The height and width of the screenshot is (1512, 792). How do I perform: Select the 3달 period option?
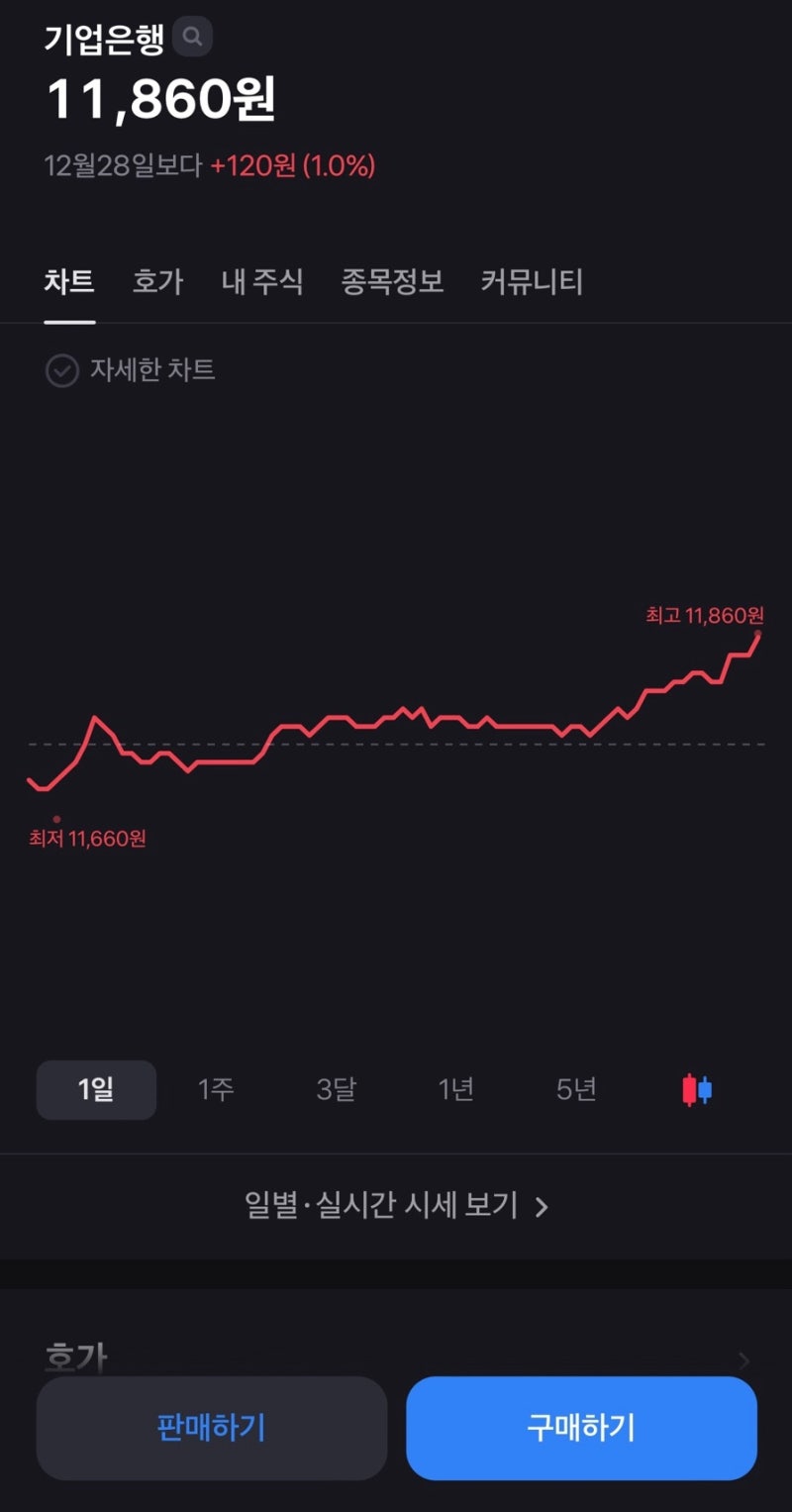pyautogui.click(x=336, y=1088)
